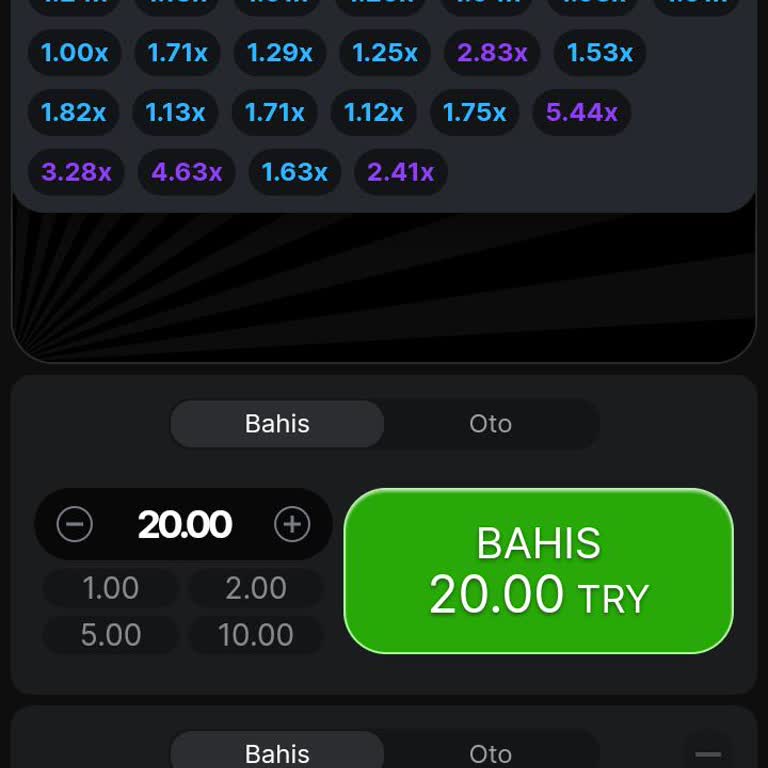The height and width of the screenshot is (768, 768).
Task: Pick the 5.00 quick amount
Action: coord(111,635)
